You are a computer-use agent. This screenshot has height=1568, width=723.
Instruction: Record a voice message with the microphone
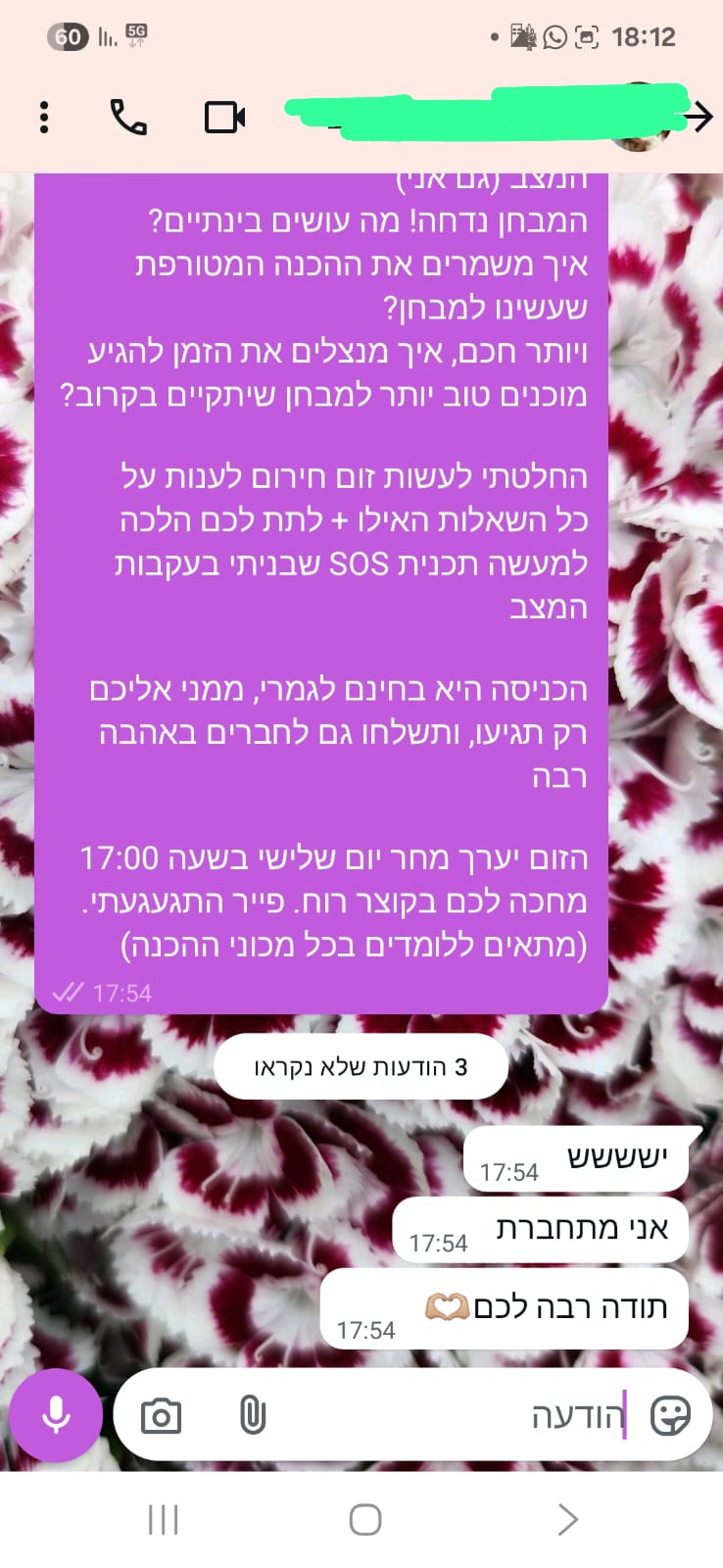56,1415
